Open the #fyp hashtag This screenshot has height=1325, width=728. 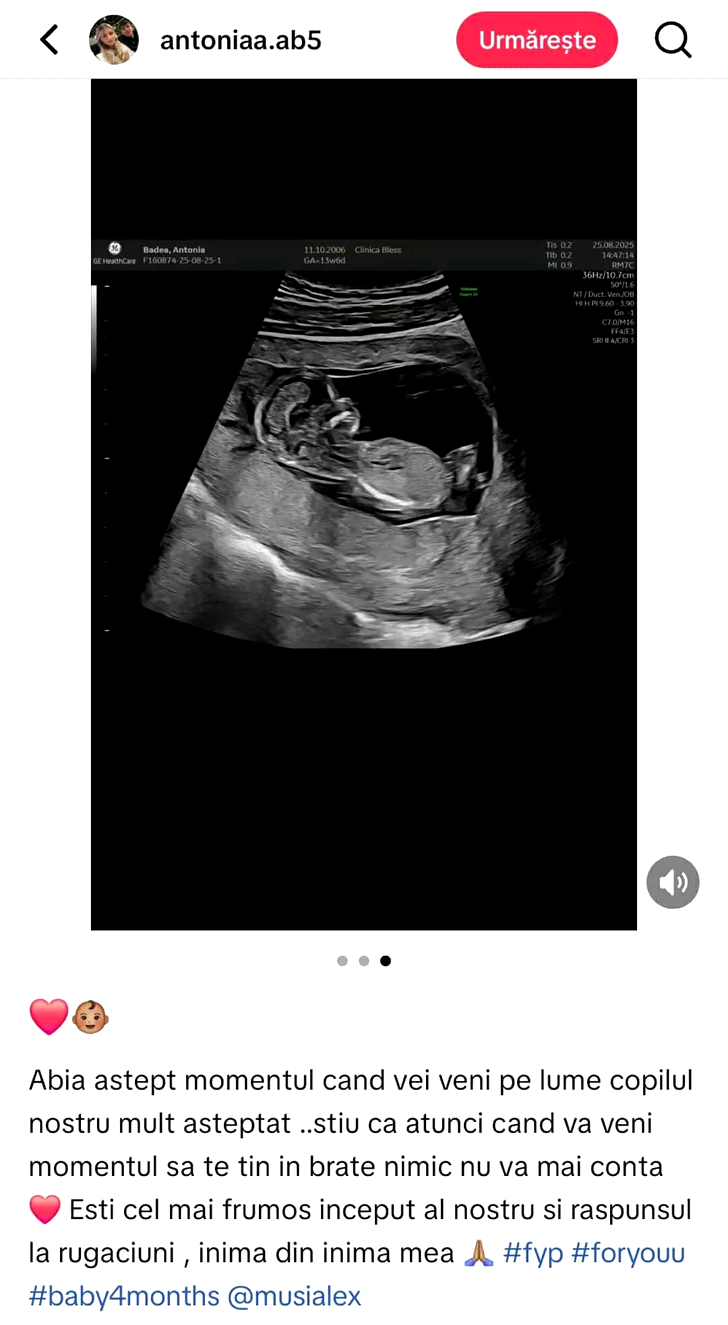tap(532, 1253)
